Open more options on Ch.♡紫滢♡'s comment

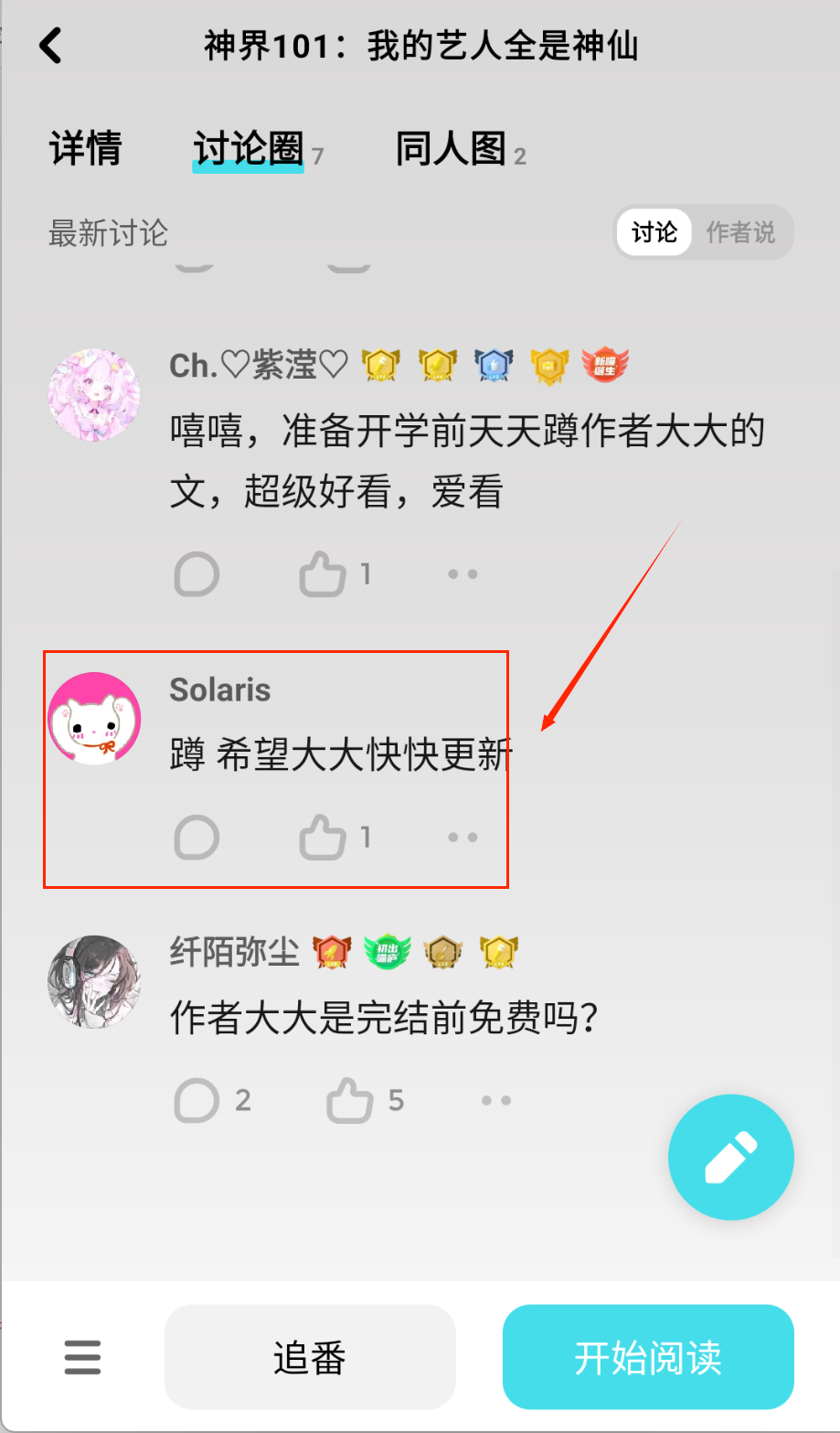tap(463, 575)
